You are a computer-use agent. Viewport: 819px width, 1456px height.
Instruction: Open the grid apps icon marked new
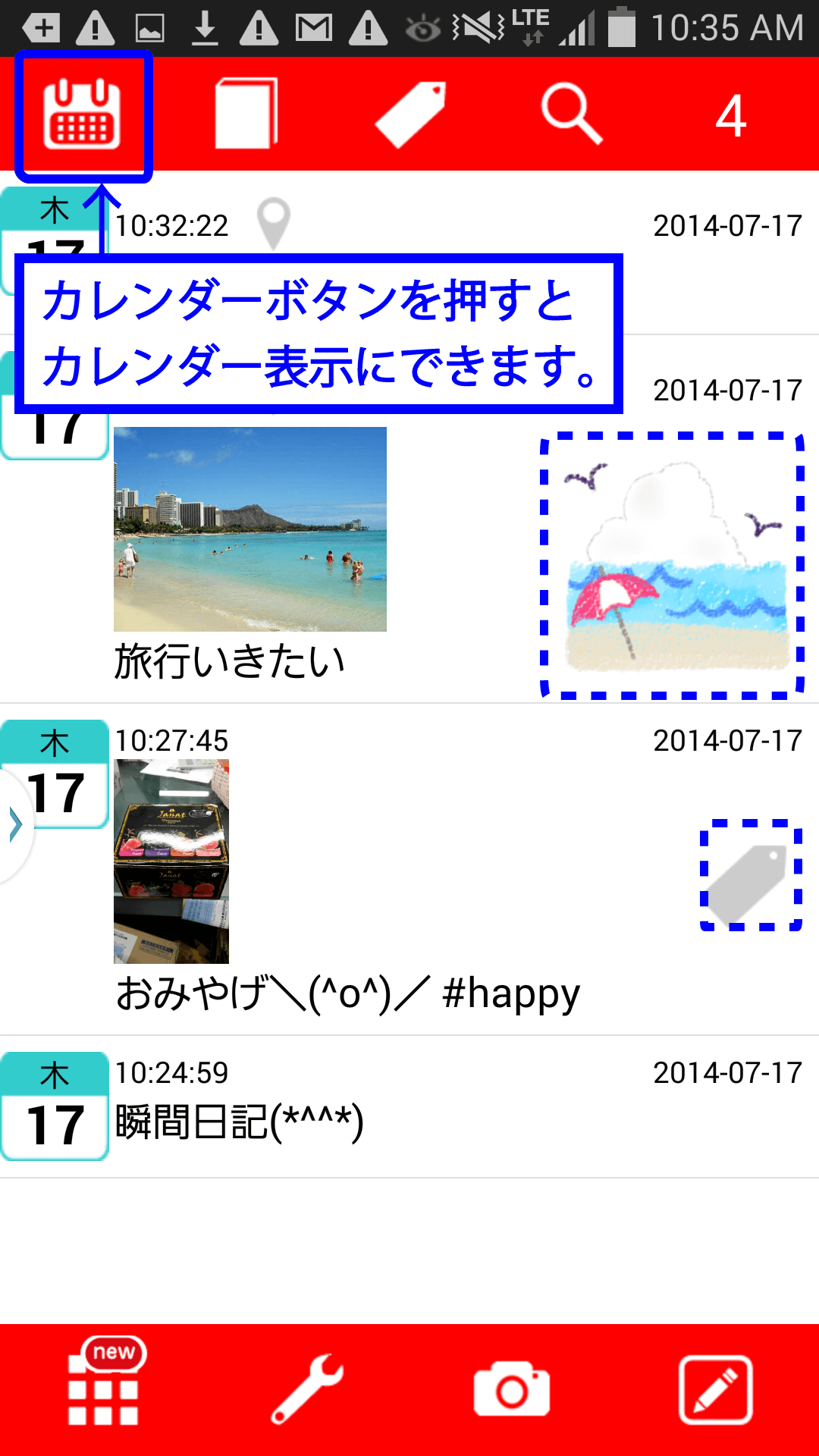[x=105, y=1383]
